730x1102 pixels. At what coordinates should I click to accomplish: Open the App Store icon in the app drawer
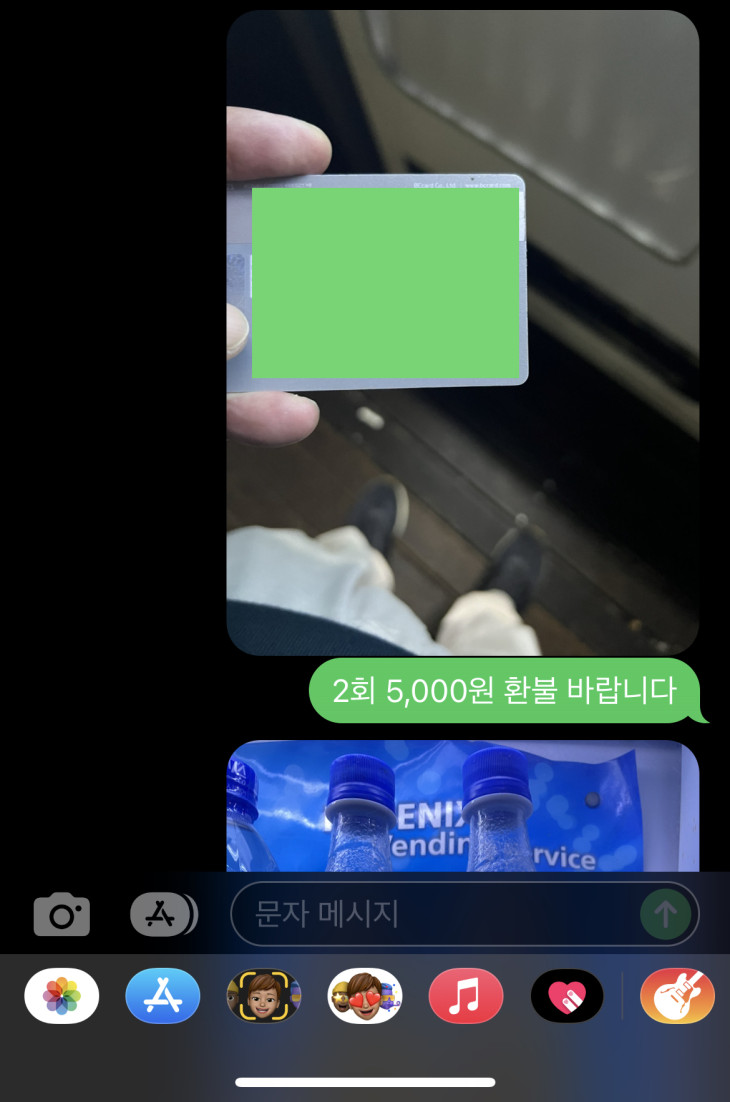[162, 996]
